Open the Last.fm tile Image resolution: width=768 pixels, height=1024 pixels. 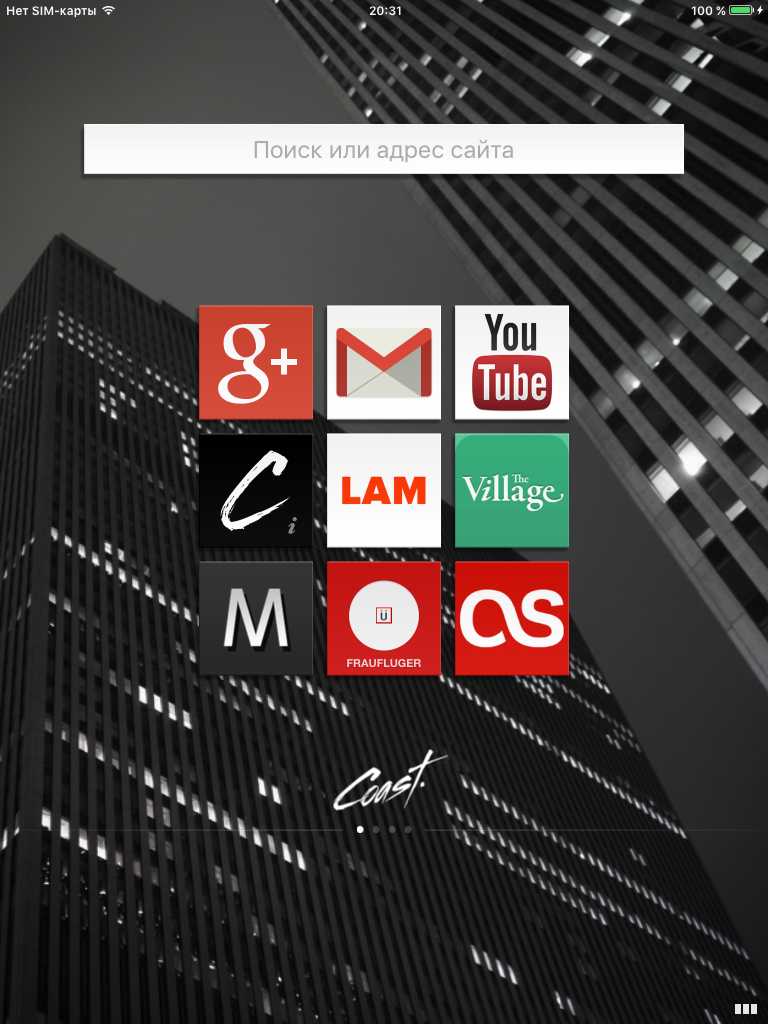tap(512, 618)
